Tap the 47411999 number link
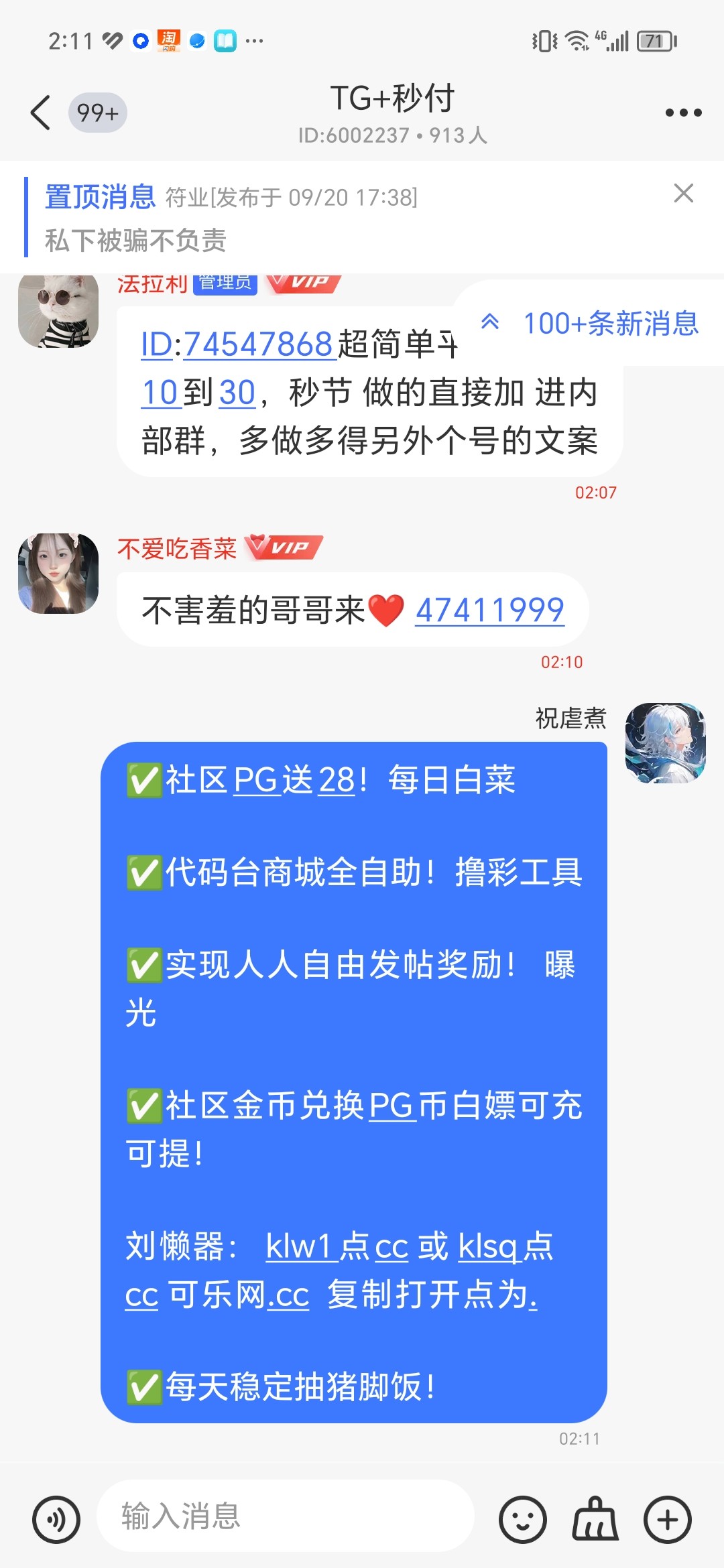 pyautogui.click(x=491, y=610)
